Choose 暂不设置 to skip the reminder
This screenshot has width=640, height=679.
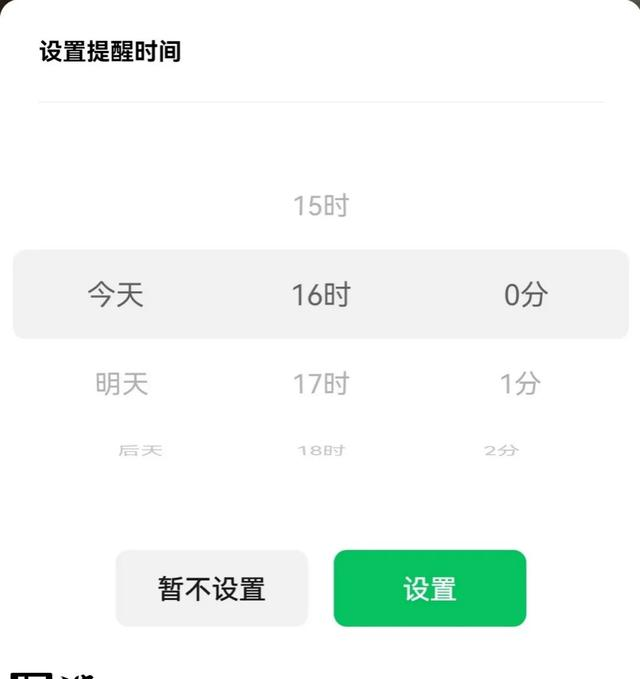pos(212,589)
